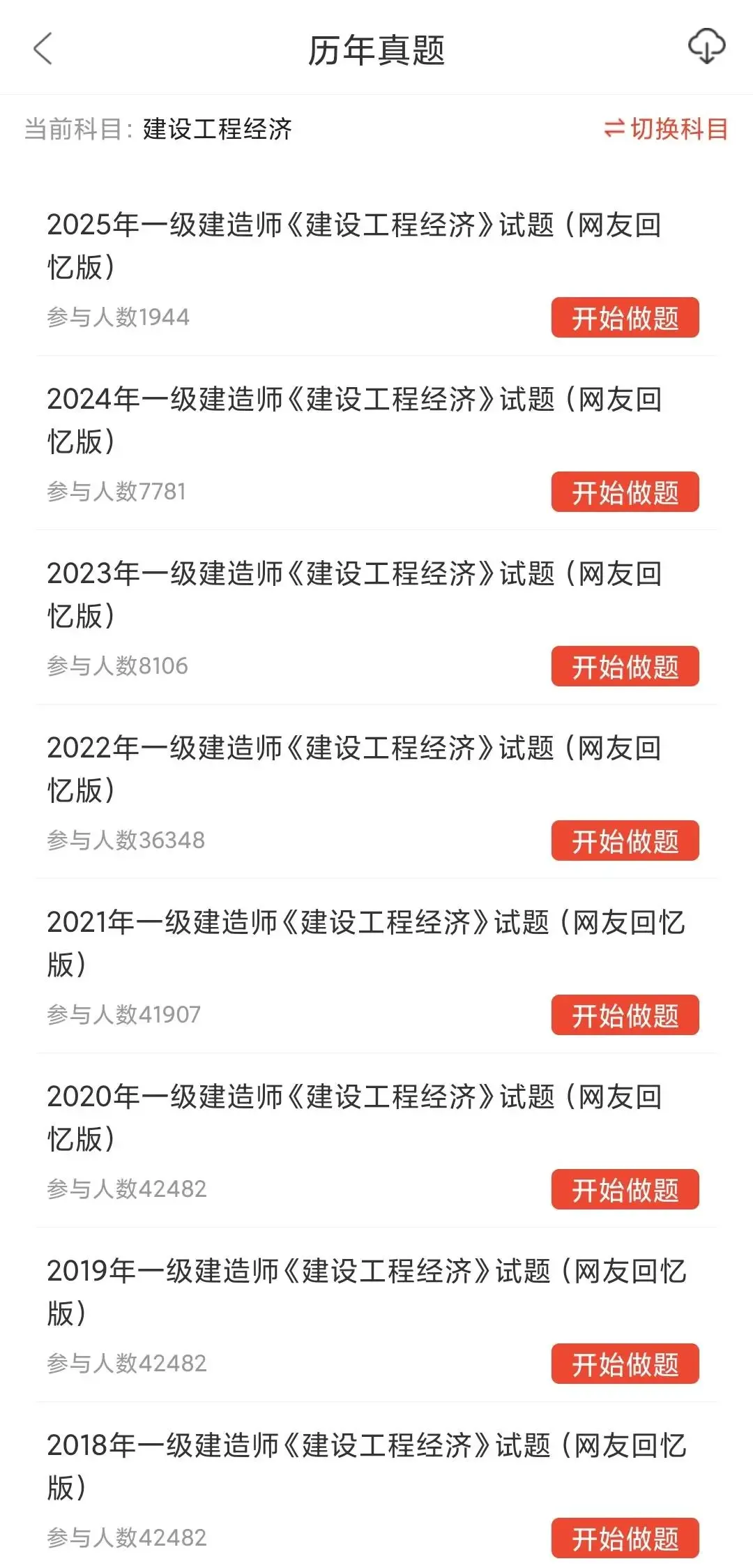
Task: Start the 2024 exam with 开始做题
Action: (625, 492)
